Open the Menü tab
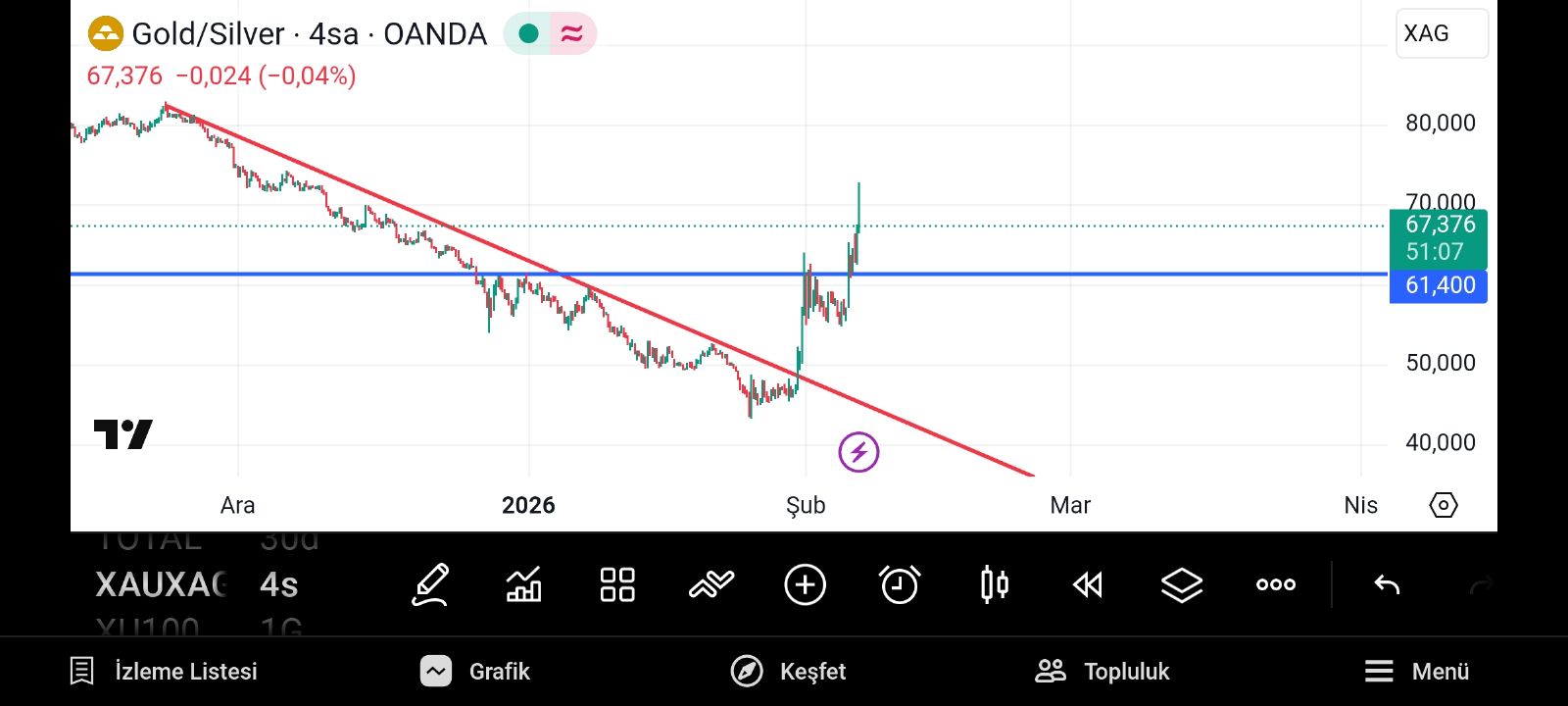 [x=1416, y=672]
